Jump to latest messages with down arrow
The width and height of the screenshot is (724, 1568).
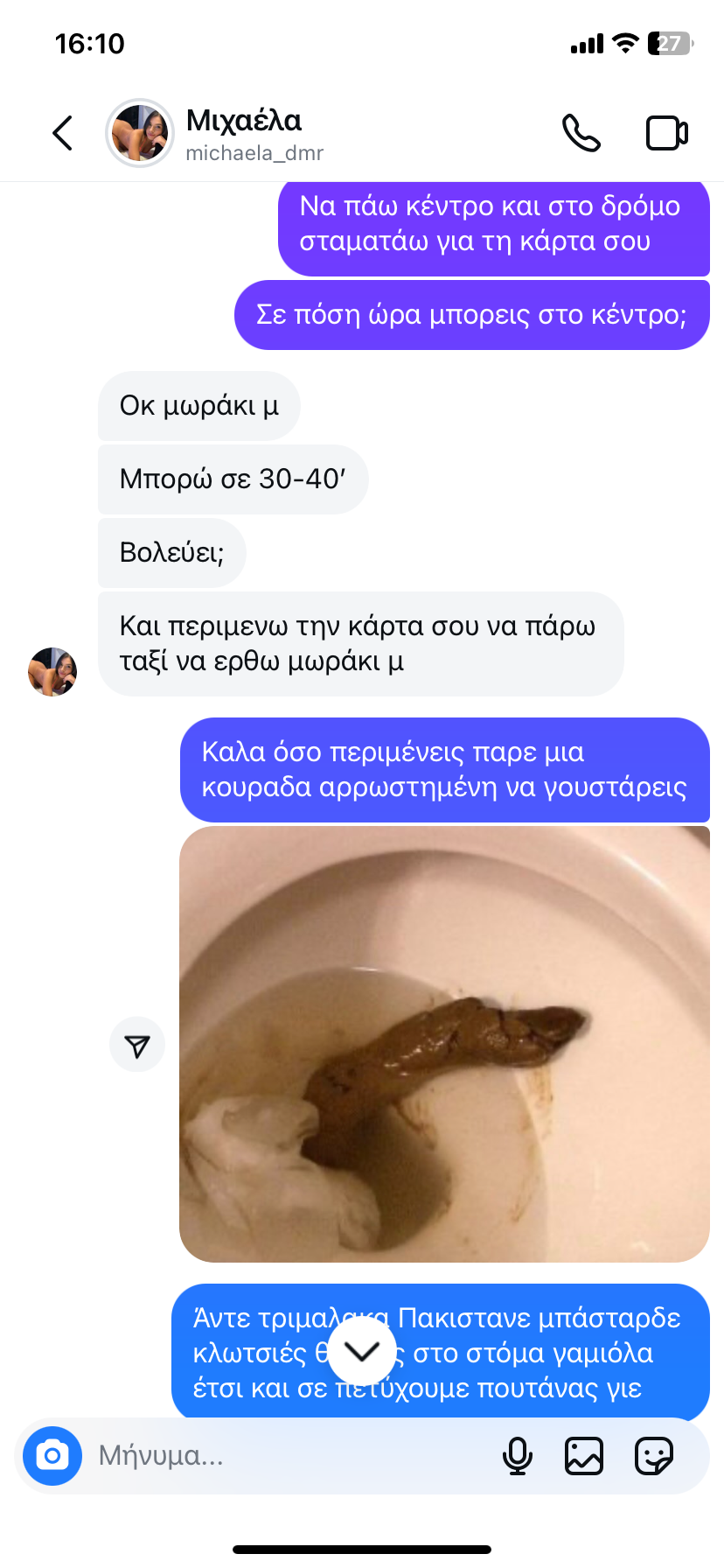click(x=361, y=1351)
